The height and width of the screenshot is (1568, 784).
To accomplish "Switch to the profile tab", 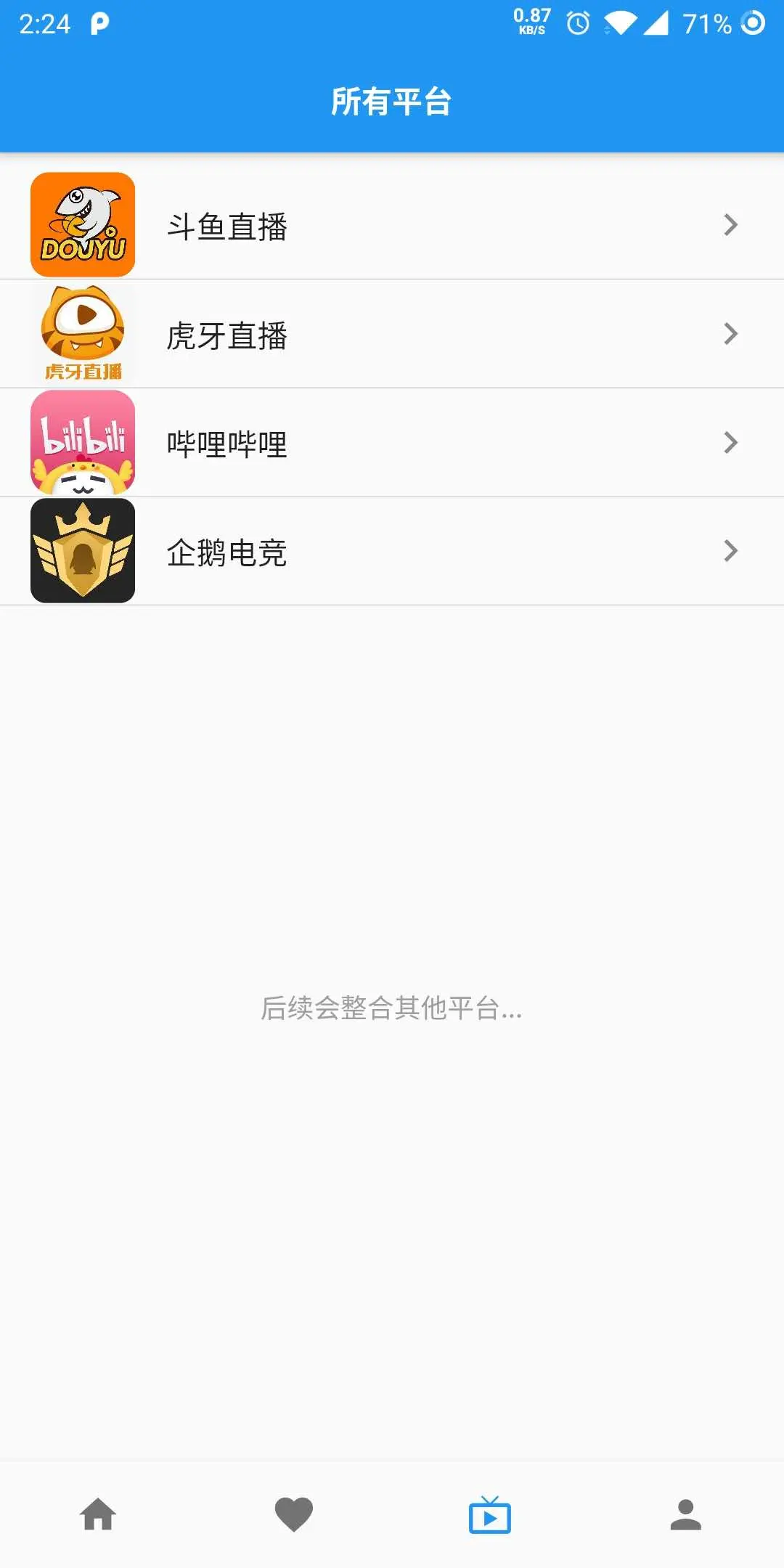I will point(685,1515).
